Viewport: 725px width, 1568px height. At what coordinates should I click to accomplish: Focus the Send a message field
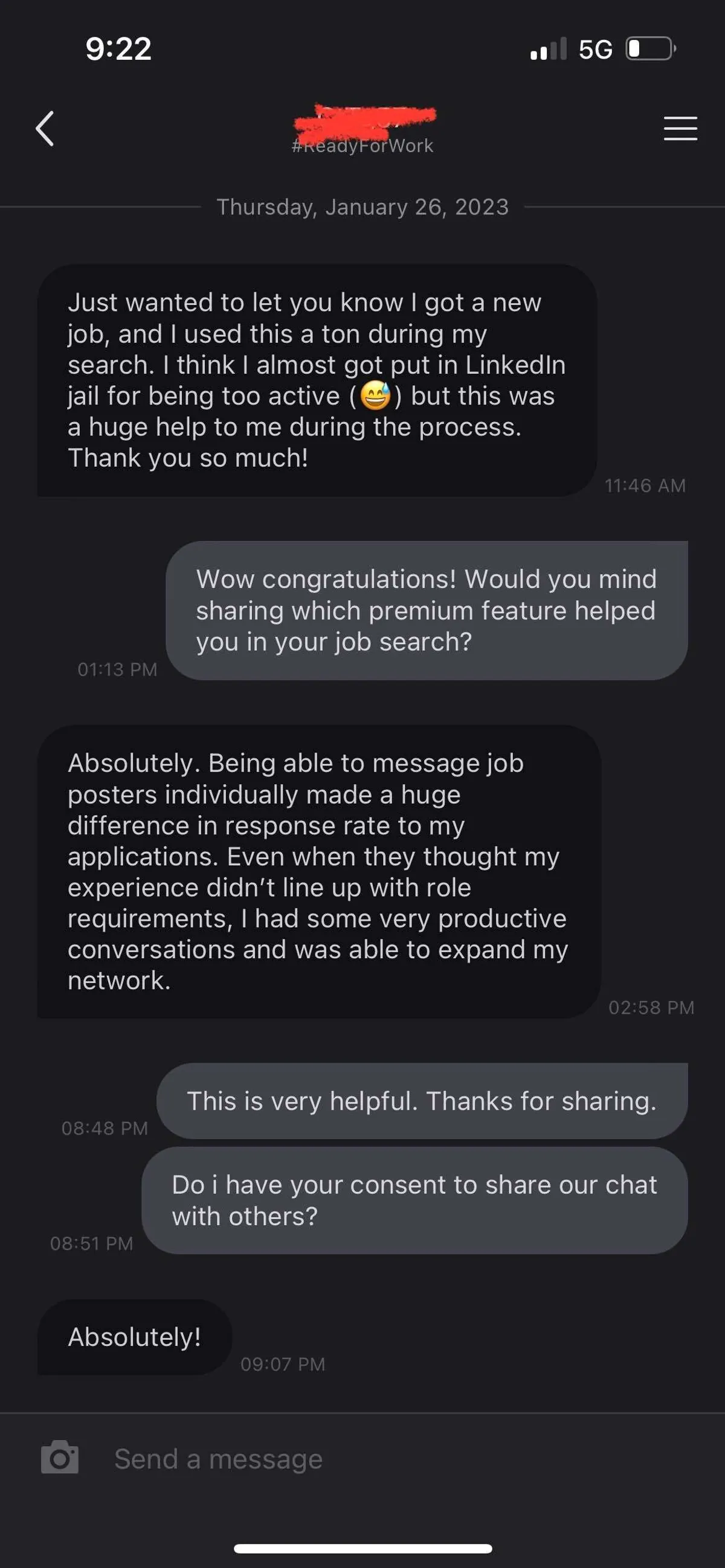[366, 1459]
